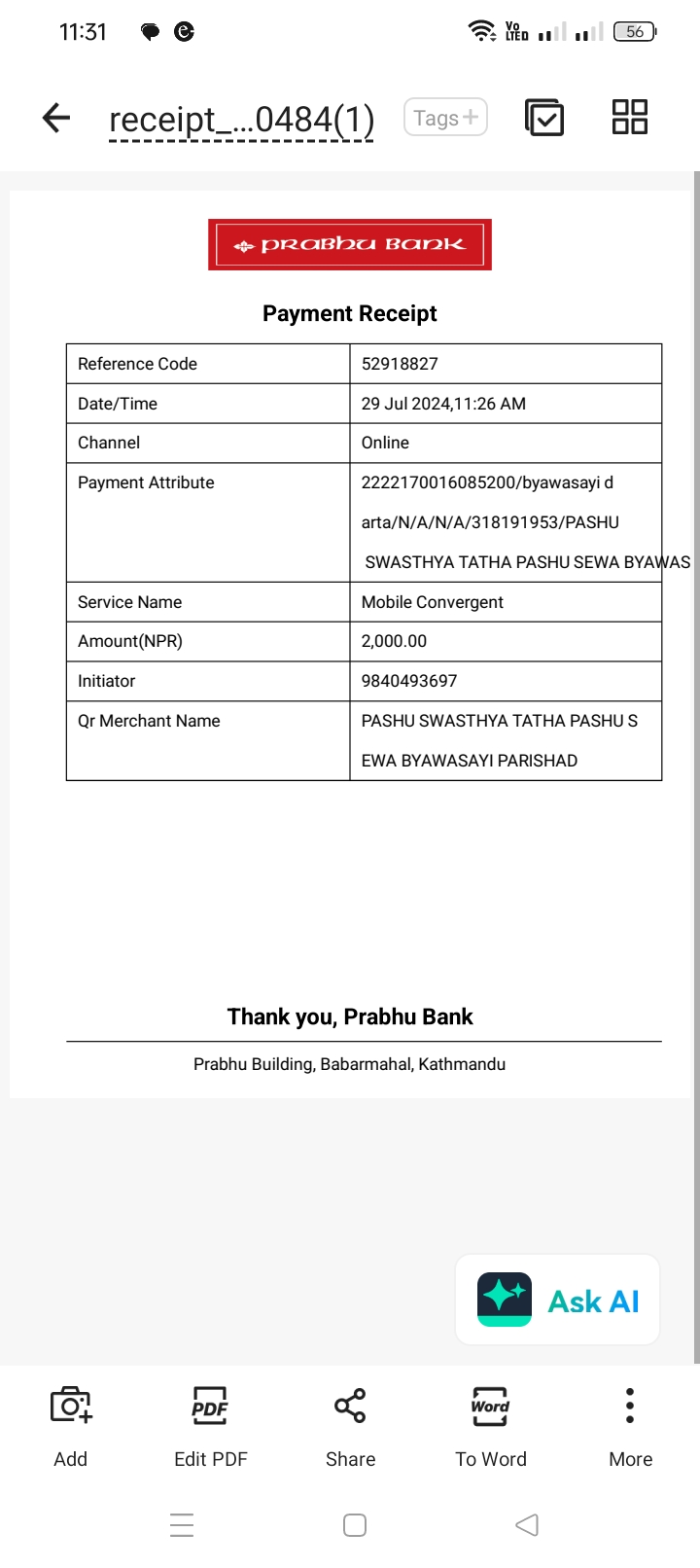The image size is (700, 1568).
Task: Go back using the top-left arrow
Action: pyautogui.click(x=56, y=119)
